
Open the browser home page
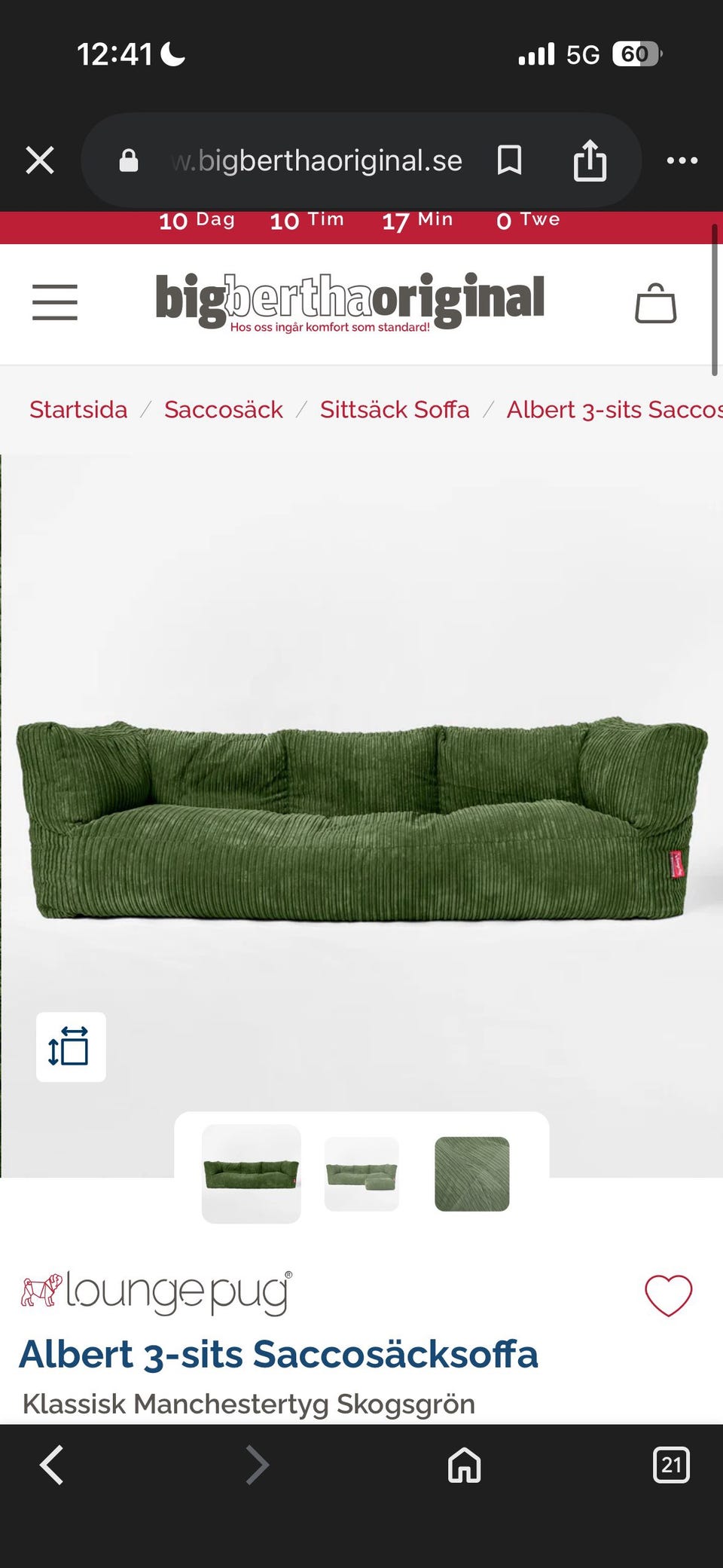464,1466
